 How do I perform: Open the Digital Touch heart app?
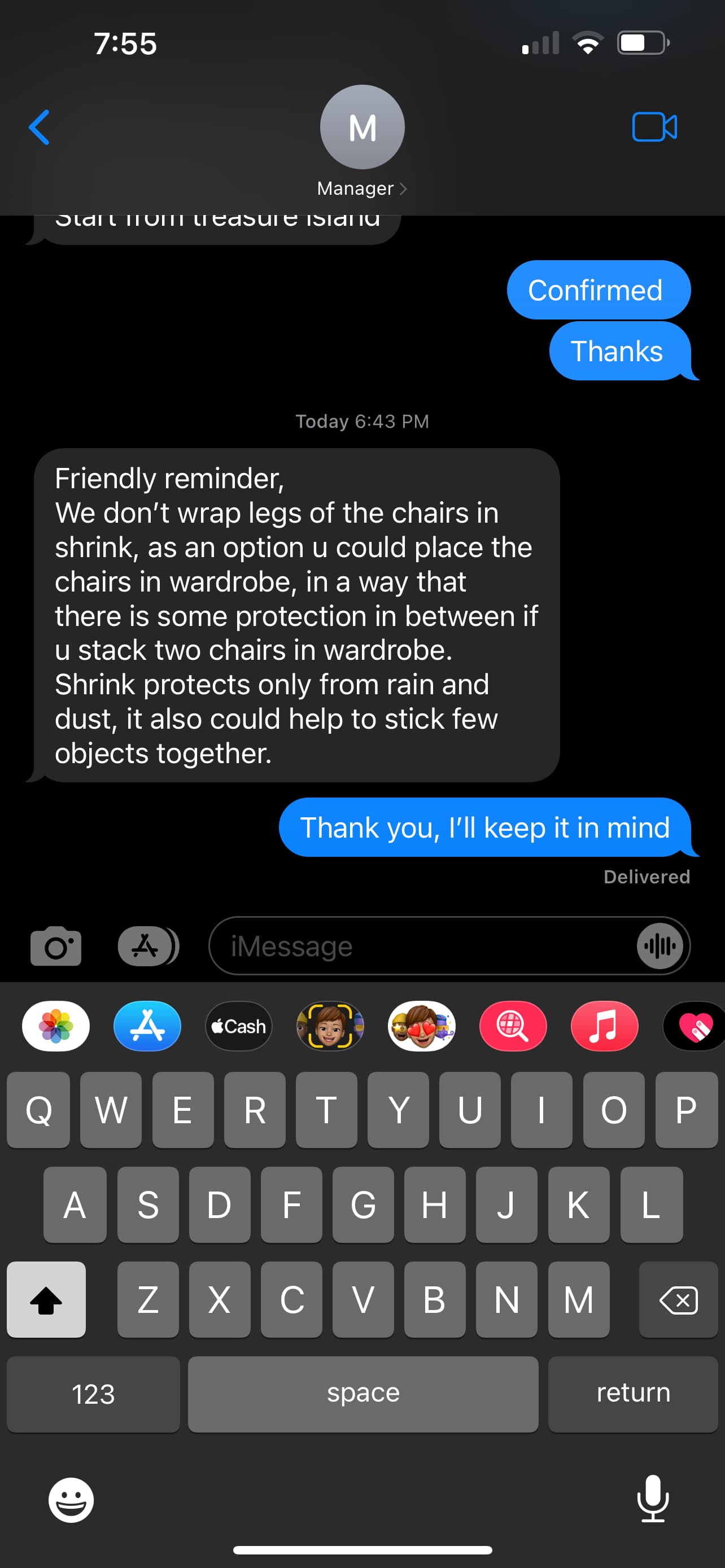tap(695, 1026)
